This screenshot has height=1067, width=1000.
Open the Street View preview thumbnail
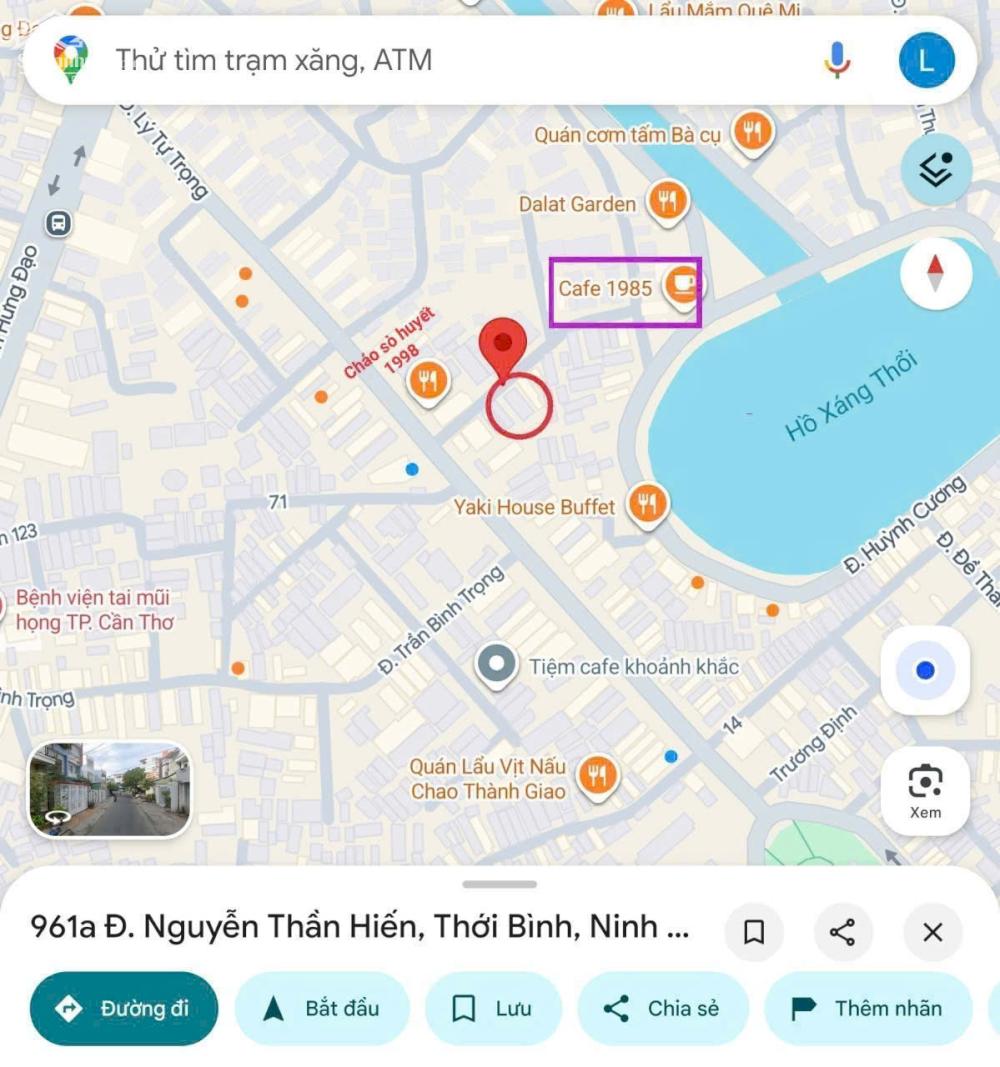(x=109, y=790)
